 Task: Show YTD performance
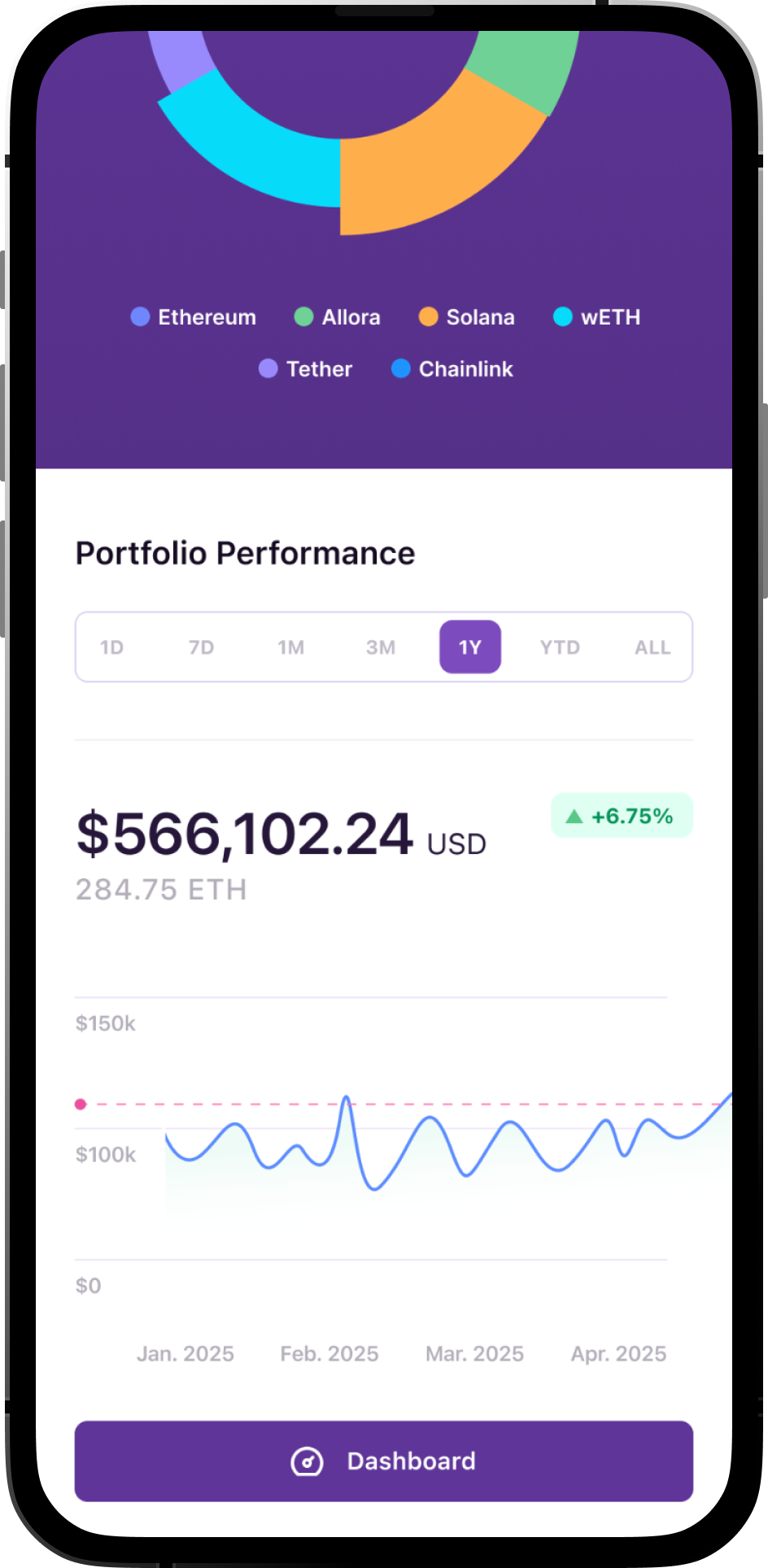pyautogui.click(x=560, y=647)
